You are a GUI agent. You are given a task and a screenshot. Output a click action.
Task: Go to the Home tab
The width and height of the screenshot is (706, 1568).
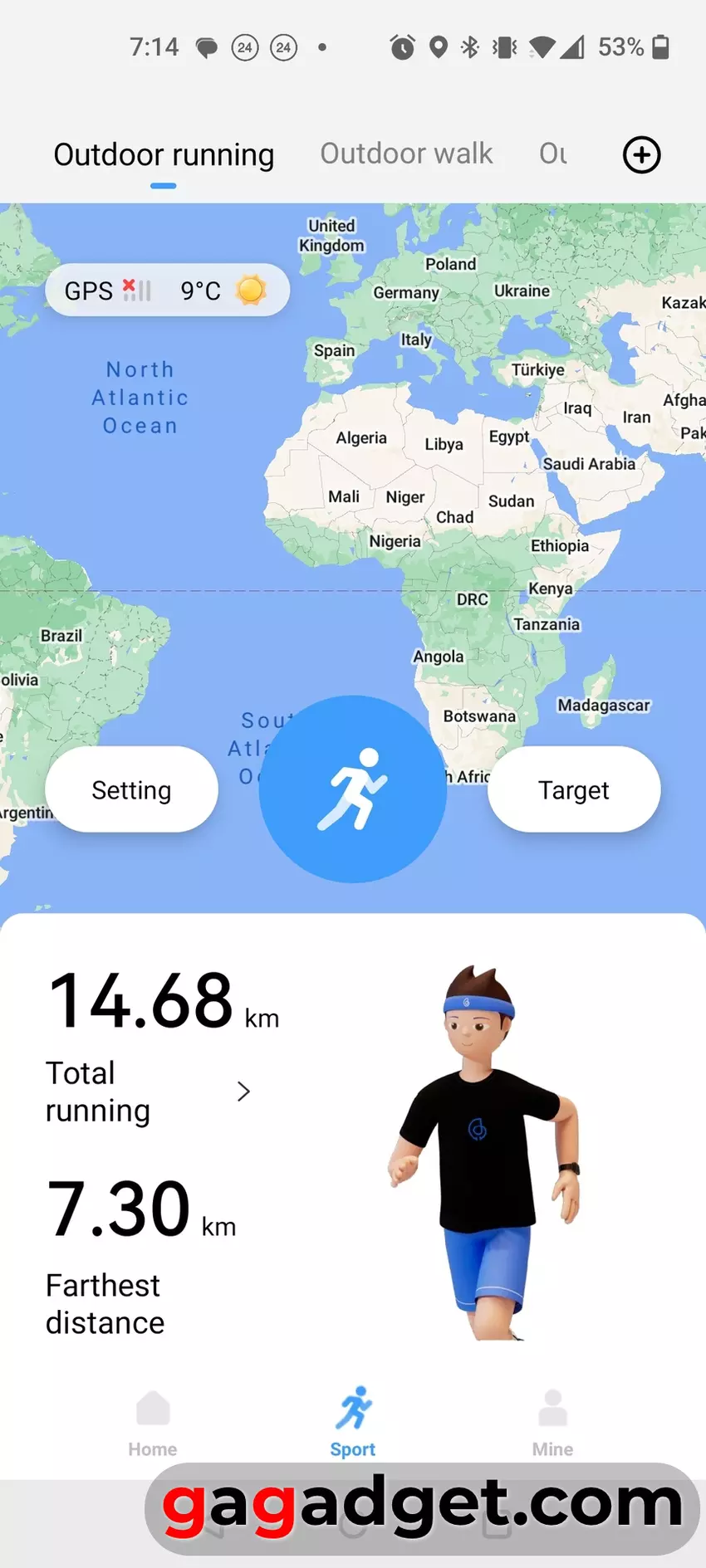tap(153, 1423)
